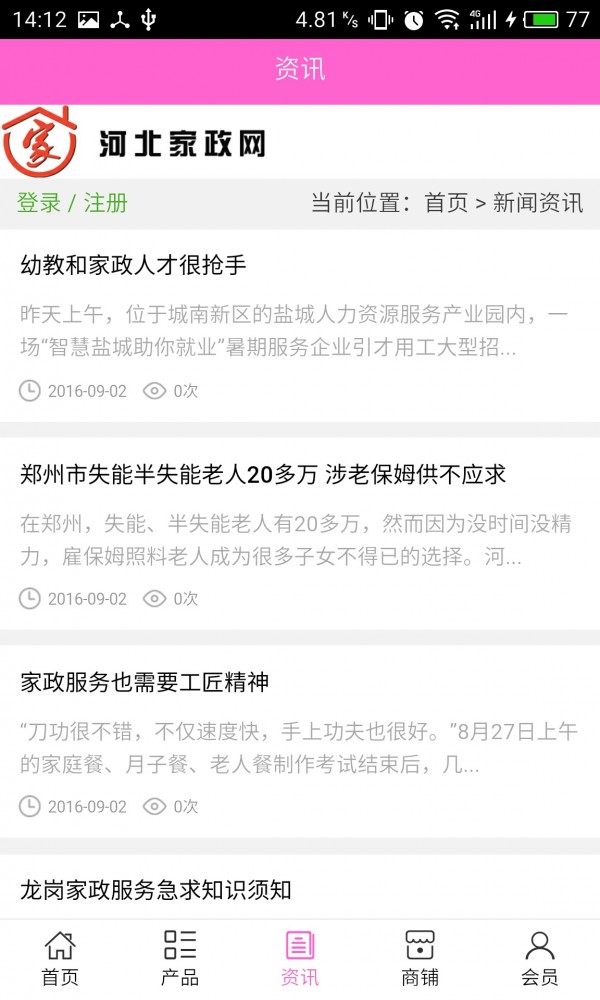Image resolution: width=600 pixels, height=1000 pixels.
Task: Switch to the 产品 products tab
Action: coord(180,958)
